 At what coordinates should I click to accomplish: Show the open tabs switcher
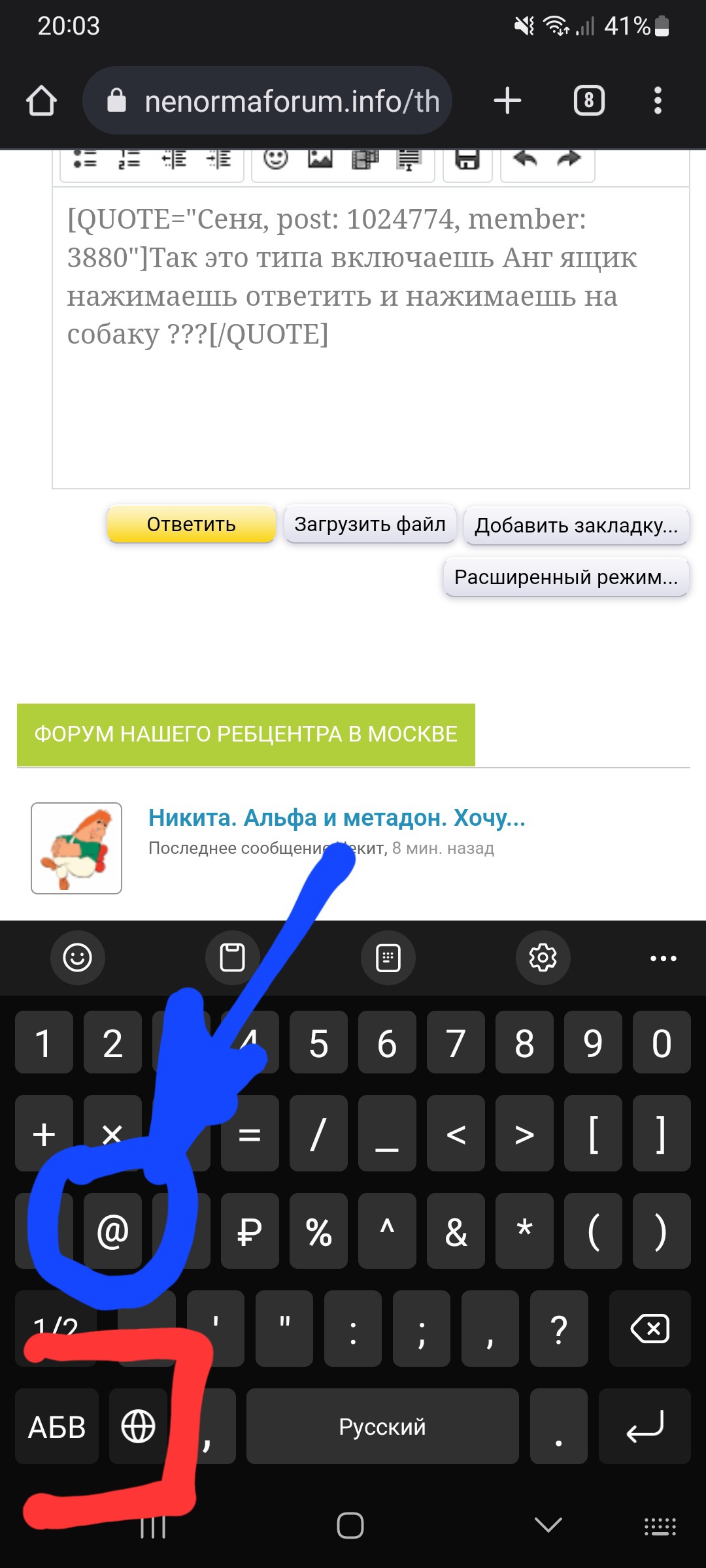coord(589,101)
